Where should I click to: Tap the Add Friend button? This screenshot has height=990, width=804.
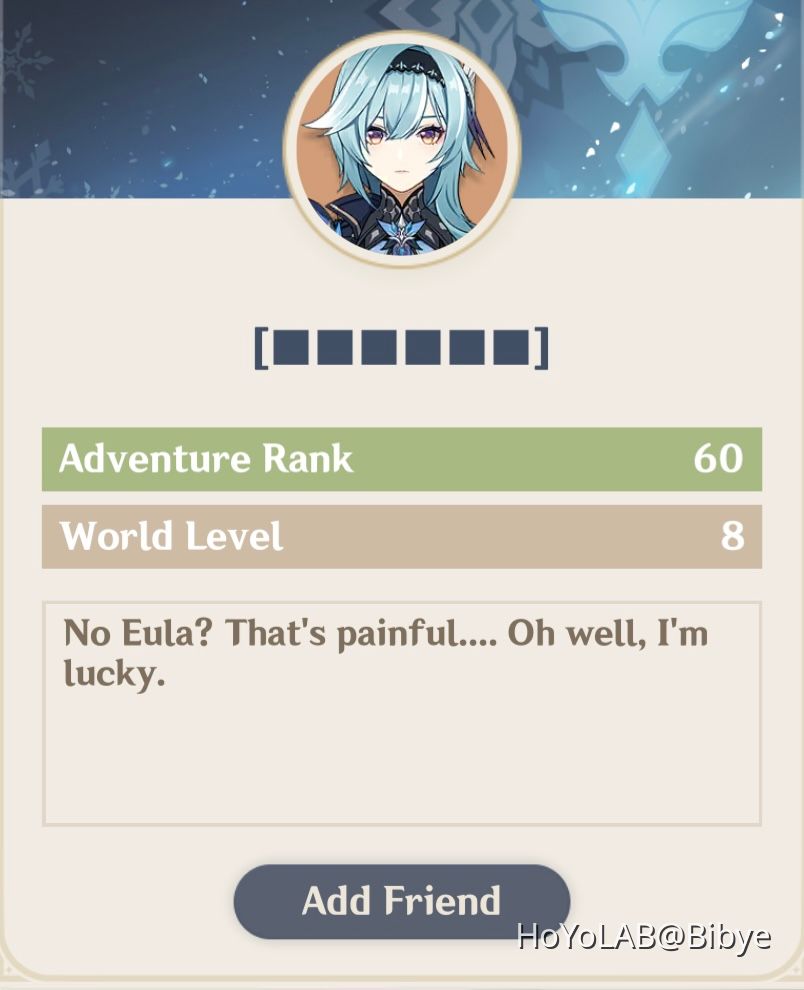401,901
